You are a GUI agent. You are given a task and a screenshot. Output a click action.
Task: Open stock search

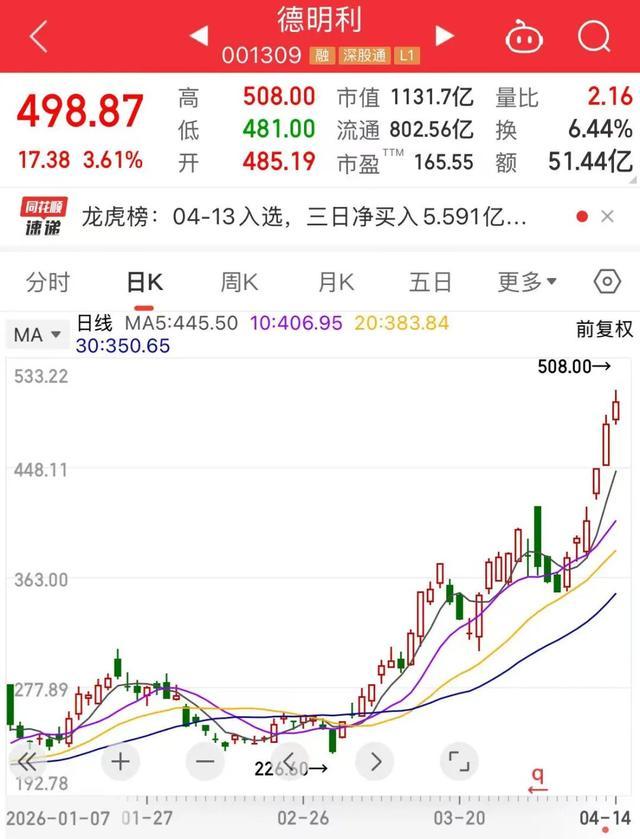595,37
